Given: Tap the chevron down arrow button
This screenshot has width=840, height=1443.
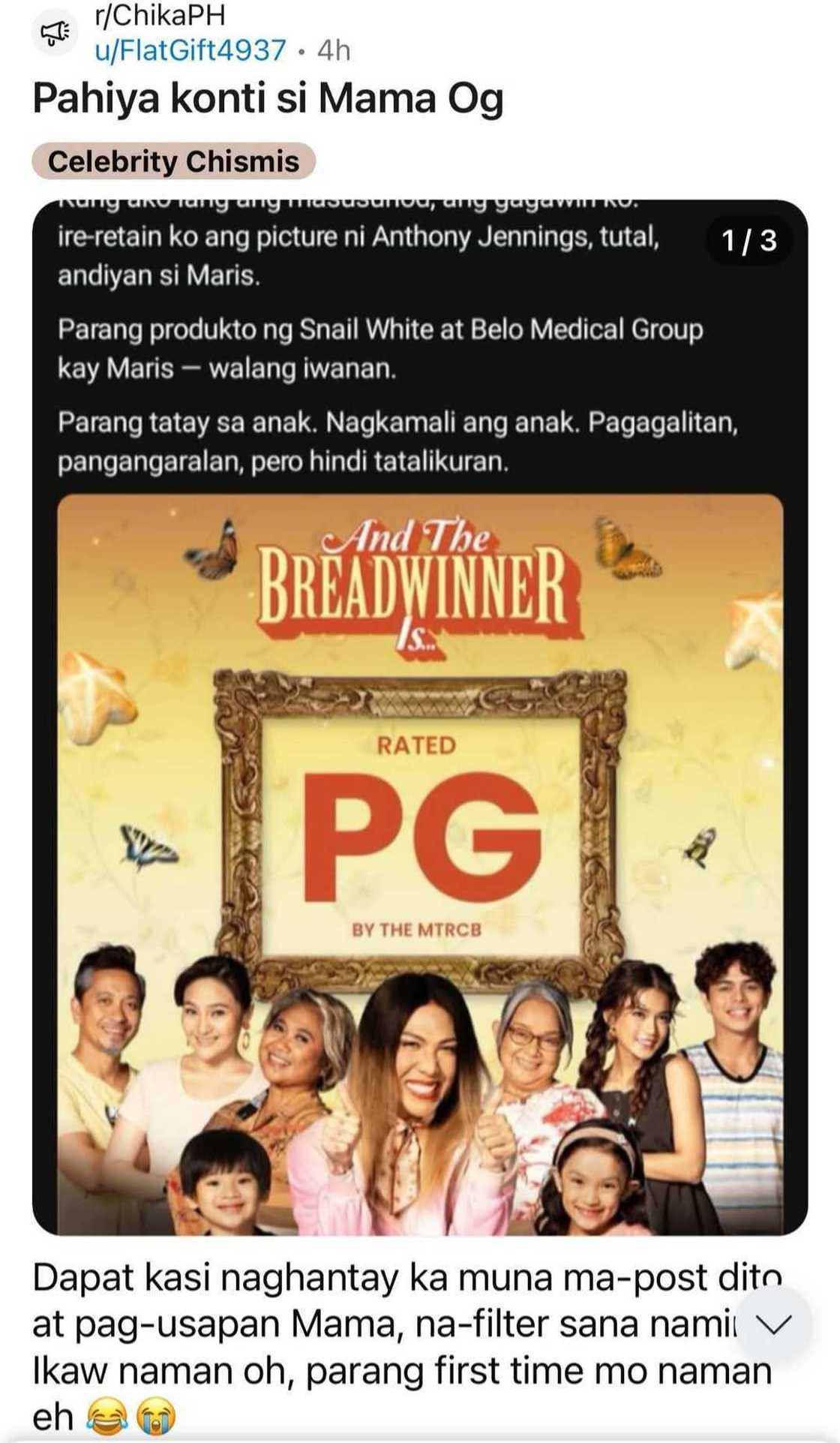Looking at the screenshot, I should [x=775, y=1324].
